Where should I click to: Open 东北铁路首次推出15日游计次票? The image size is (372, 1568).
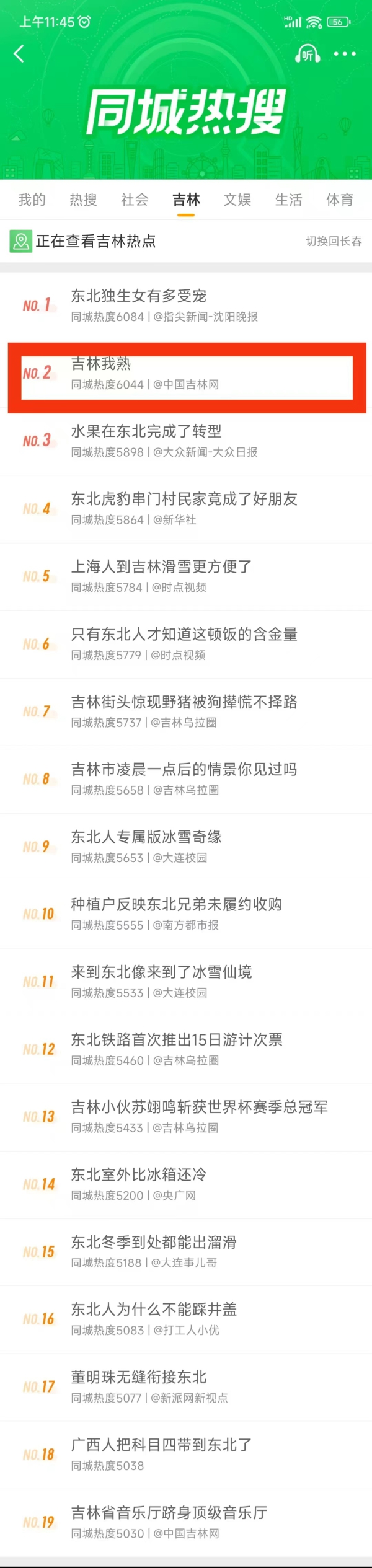tap(177, 1039)
